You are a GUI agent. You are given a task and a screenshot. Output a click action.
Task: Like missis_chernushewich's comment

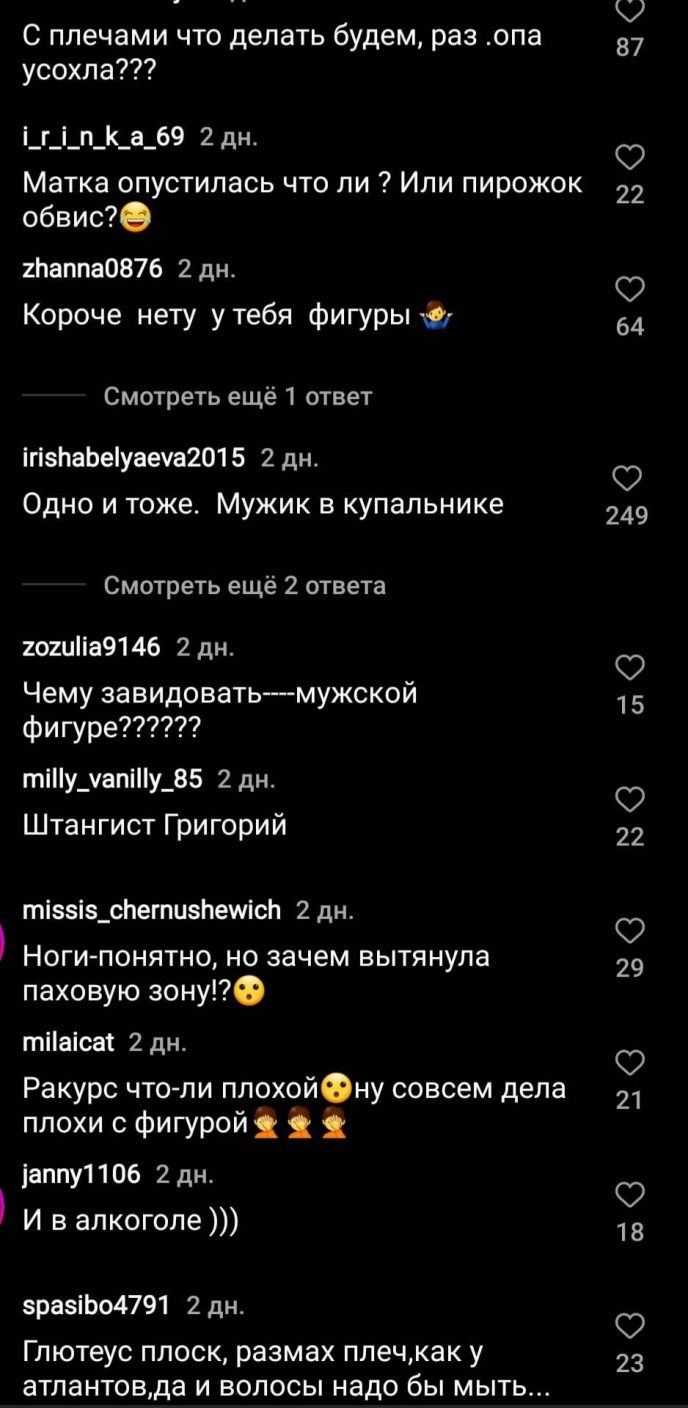point(629,931)
